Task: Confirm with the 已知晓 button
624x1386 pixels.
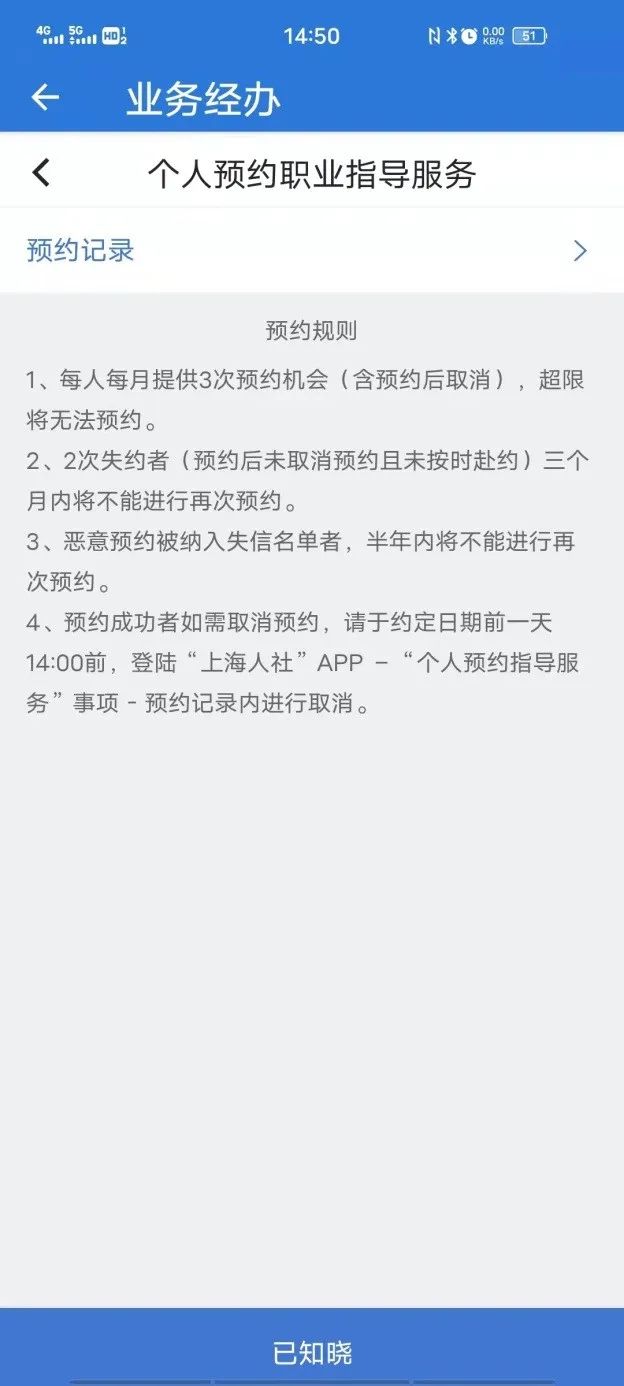Action: [x=312, y=1352]
